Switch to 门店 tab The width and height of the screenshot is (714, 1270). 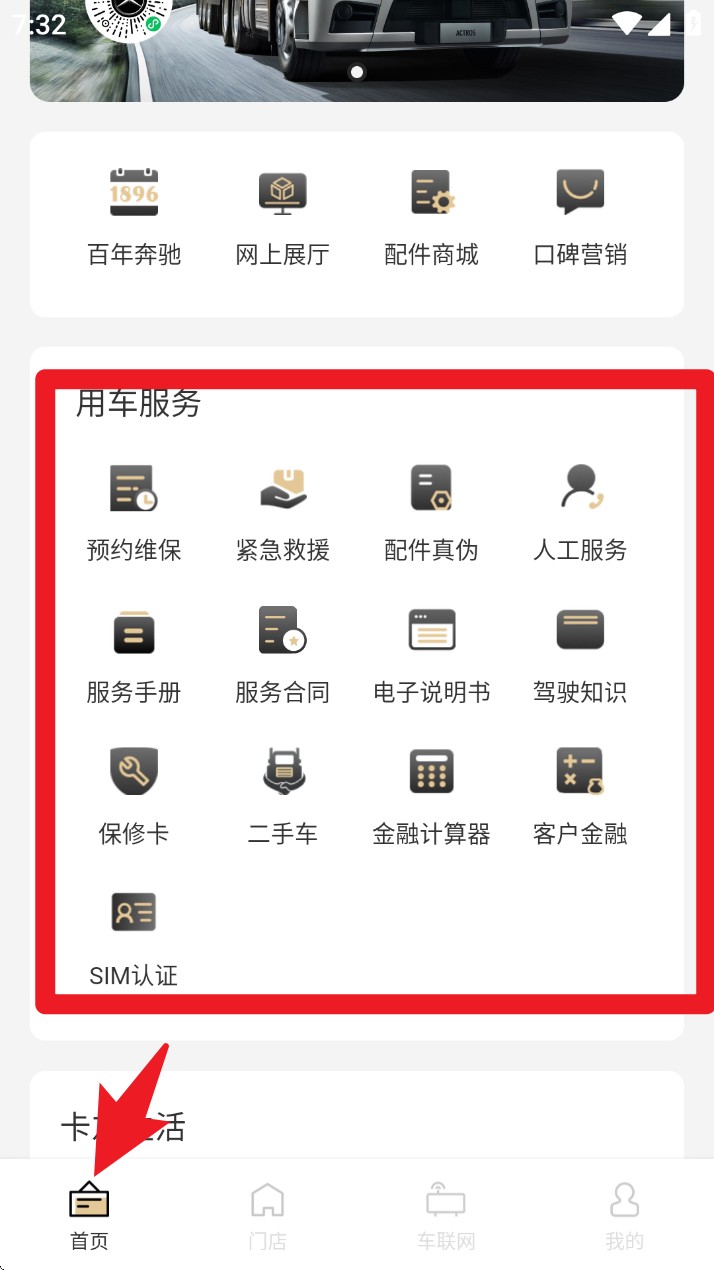pyautogui.click(x=267, y=1215)
